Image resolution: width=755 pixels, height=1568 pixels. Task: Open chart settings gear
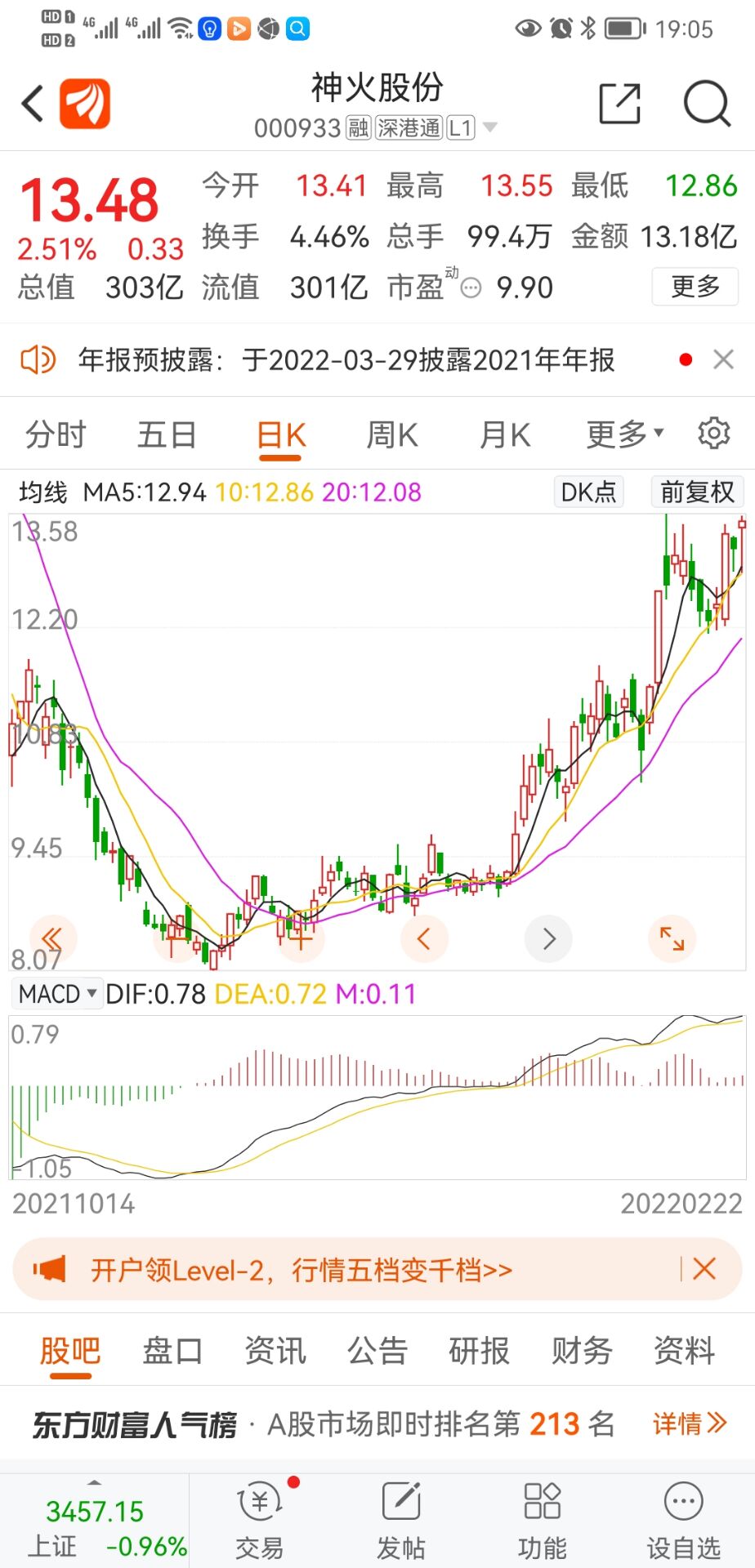click(713, 434)
